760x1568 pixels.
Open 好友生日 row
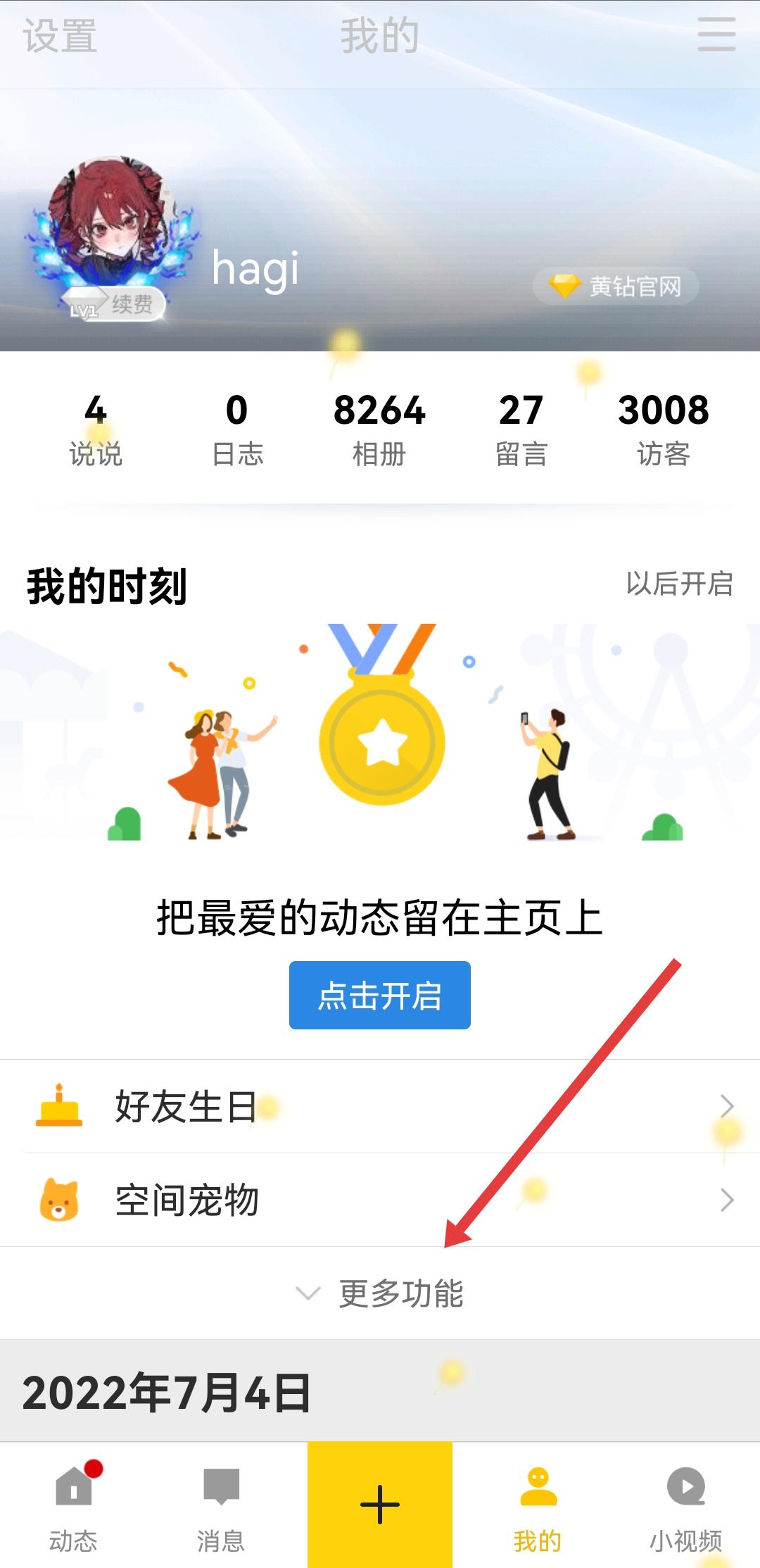(380, 1106)
